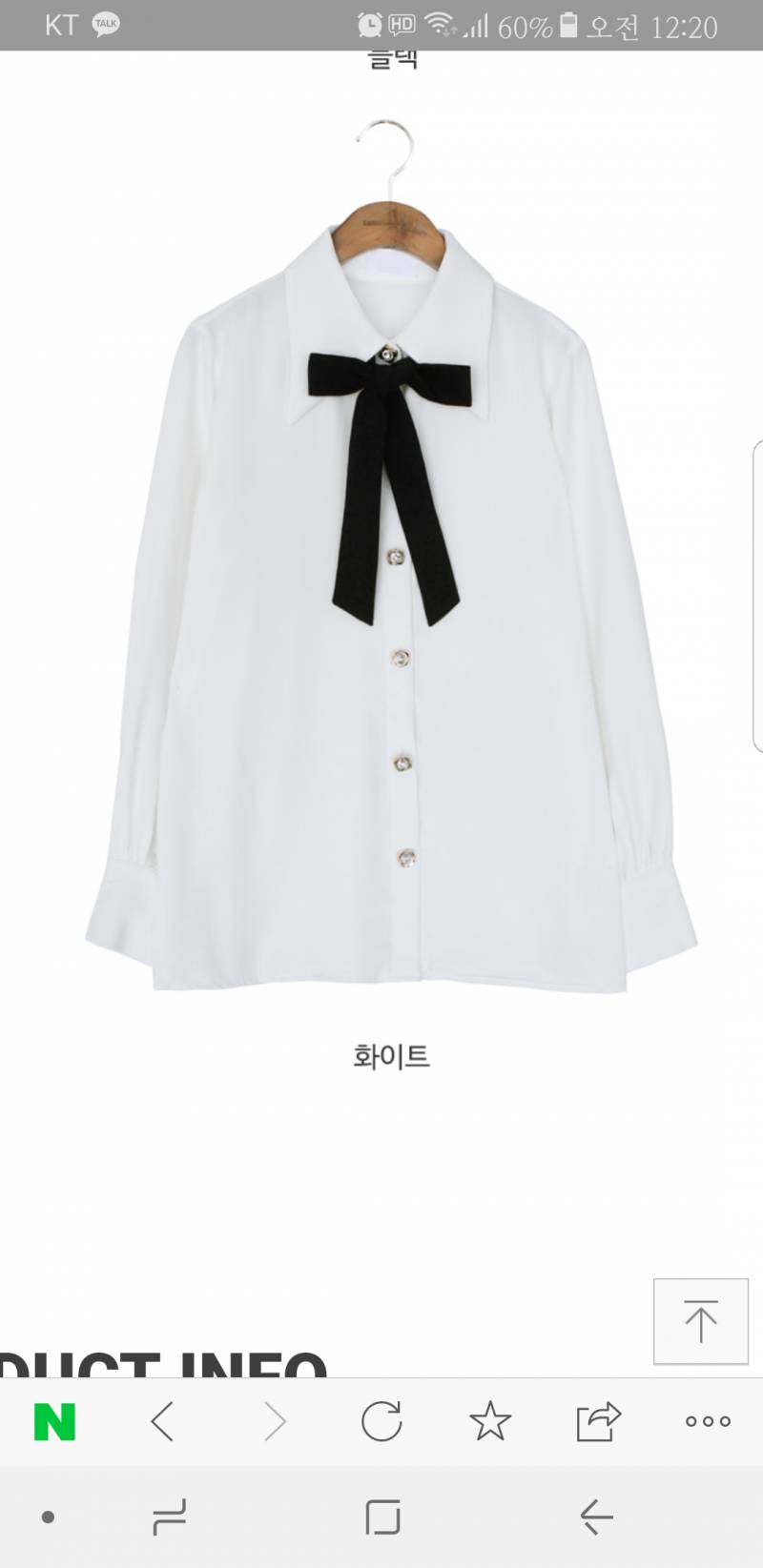Open the Naver home button

point(54,1422)
